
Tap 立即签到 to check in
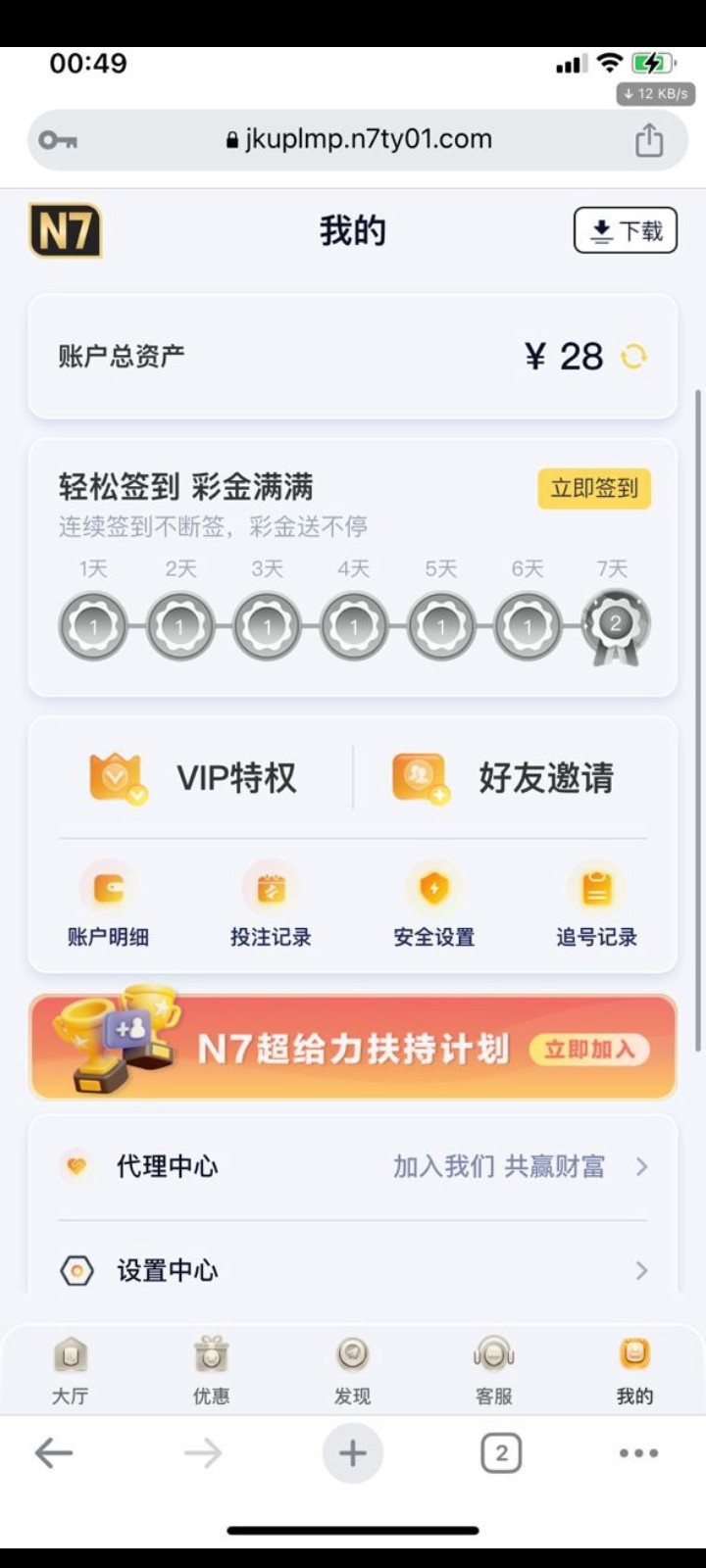coord(594,488)
